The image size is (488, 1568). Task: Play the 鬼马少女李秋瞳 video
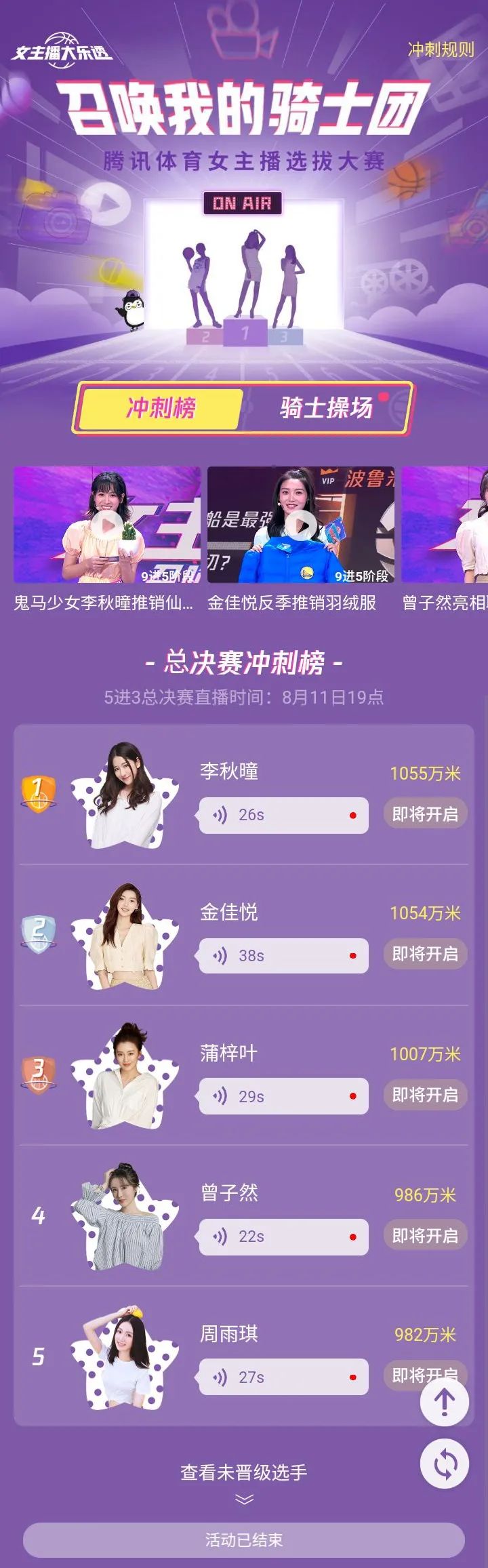pos(107,525)
